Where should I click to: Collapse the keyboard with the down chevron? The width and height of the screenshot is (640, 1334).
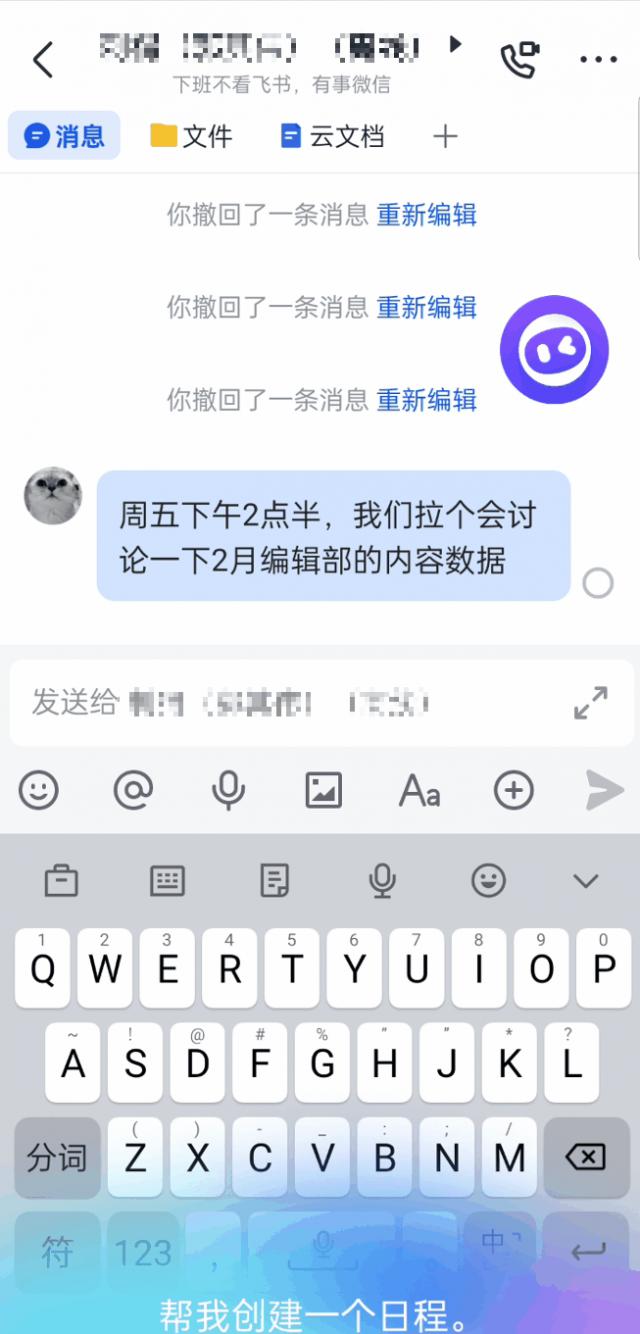[585, 881]
